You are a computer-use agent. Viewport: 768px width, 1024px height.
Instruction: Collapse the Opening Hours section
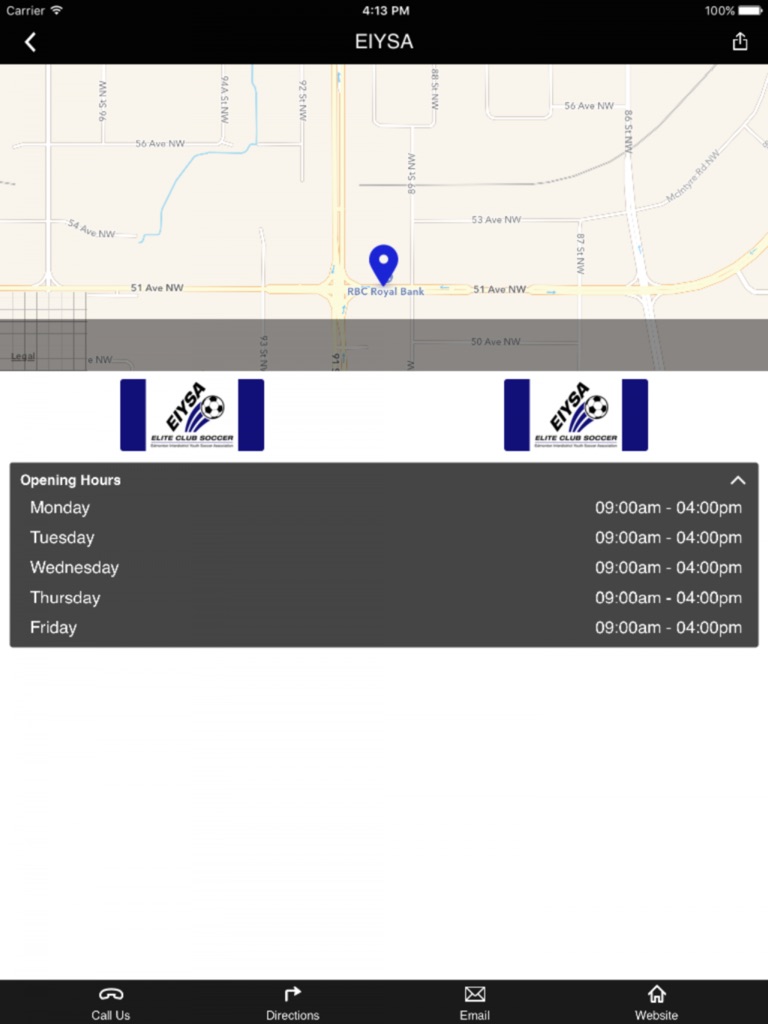pos(737,480)
